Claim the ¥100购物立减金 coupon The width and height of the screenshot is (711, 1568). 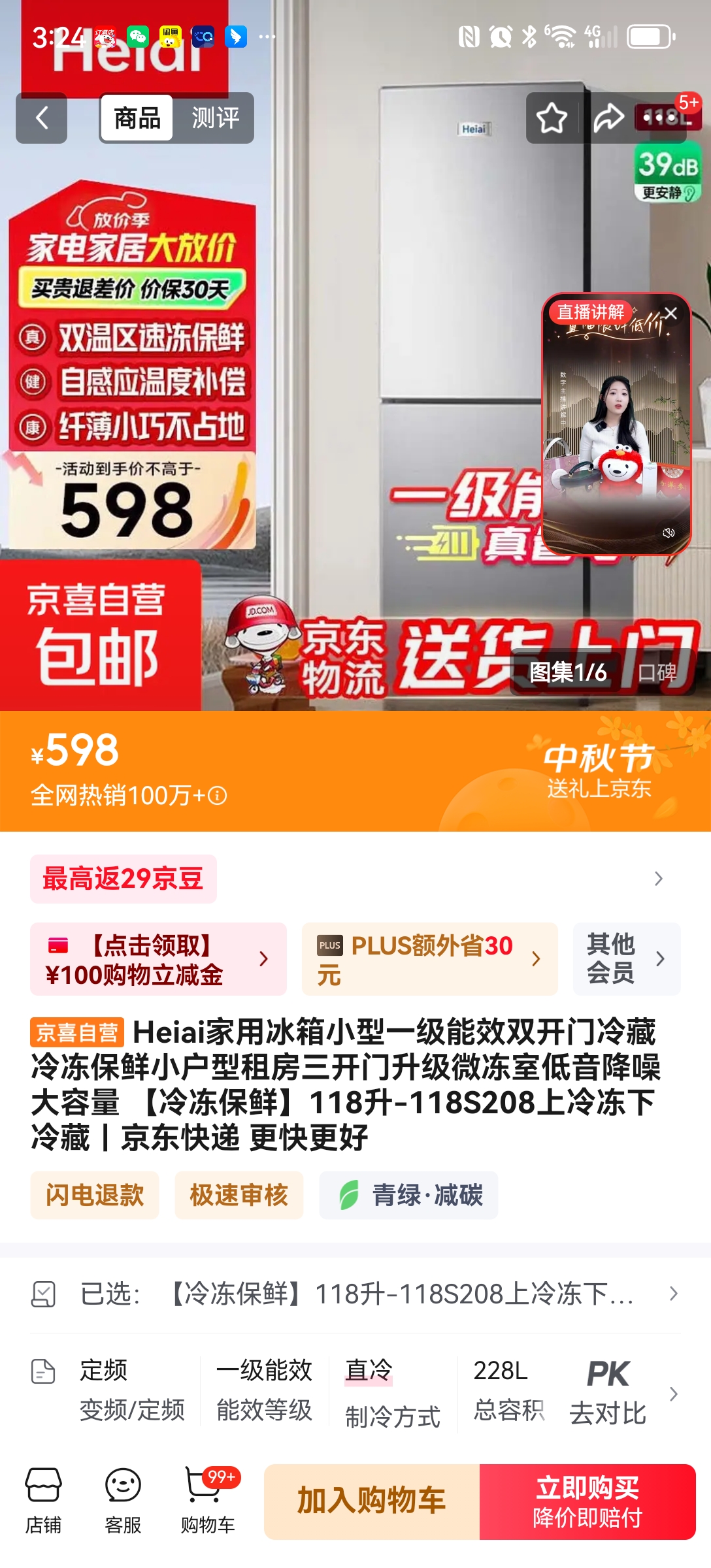(x=158, y=959)
